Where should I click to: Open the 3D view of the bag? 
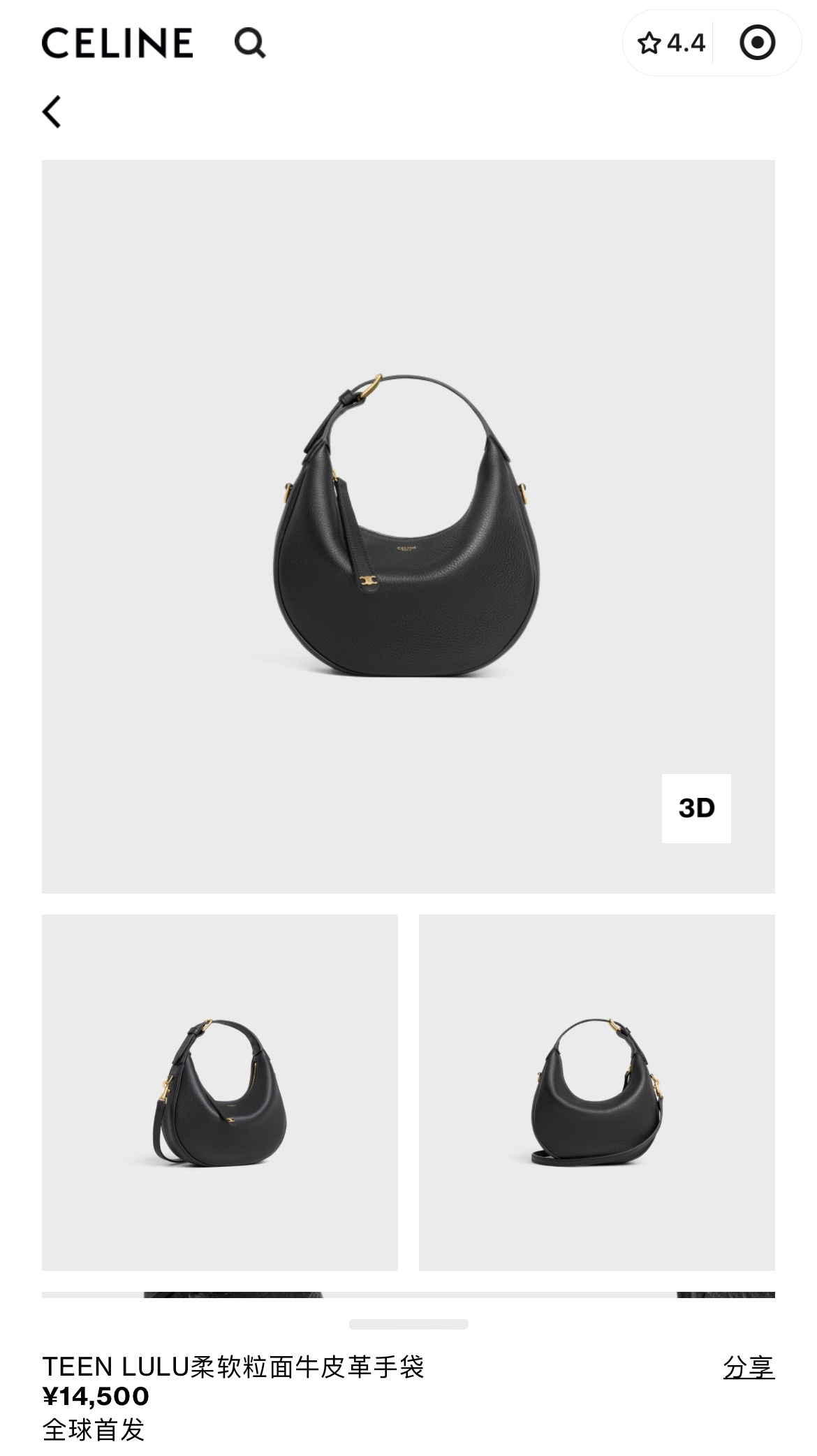(x=696, y=808)
